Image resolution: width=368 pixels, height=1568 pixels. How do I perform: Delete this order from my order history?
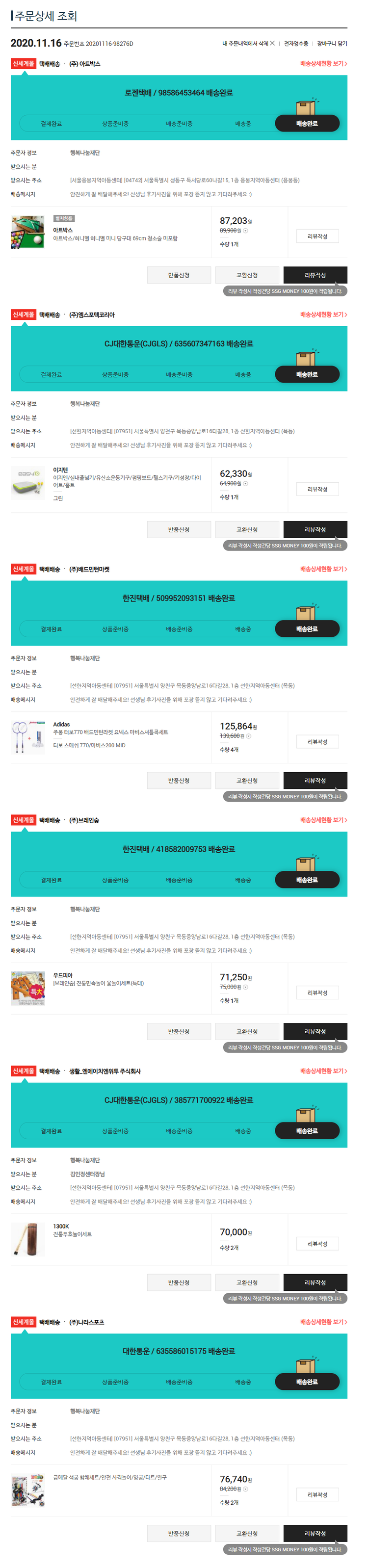tap(248, 43)
